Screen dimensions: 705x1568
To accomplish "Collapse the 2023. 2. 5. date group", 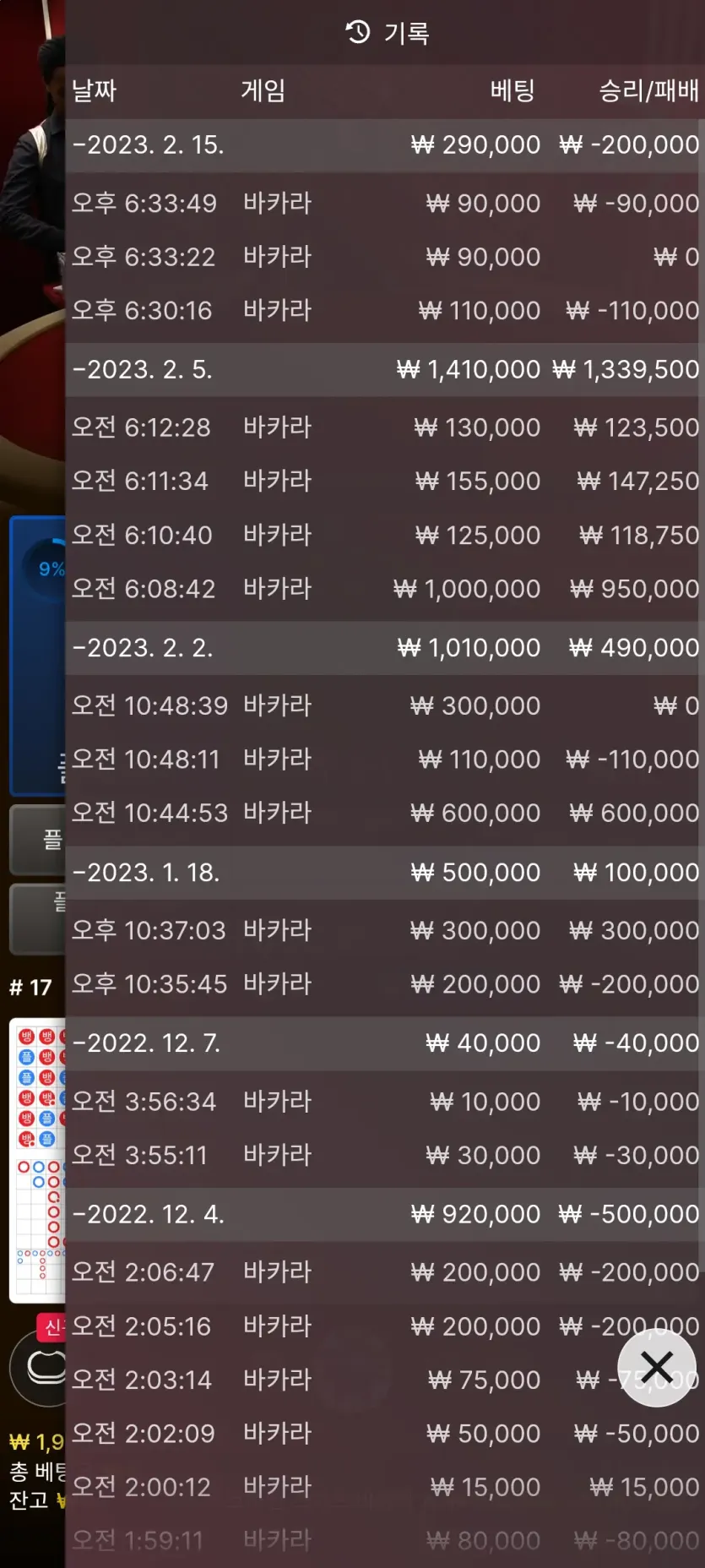I will (385, 369).
